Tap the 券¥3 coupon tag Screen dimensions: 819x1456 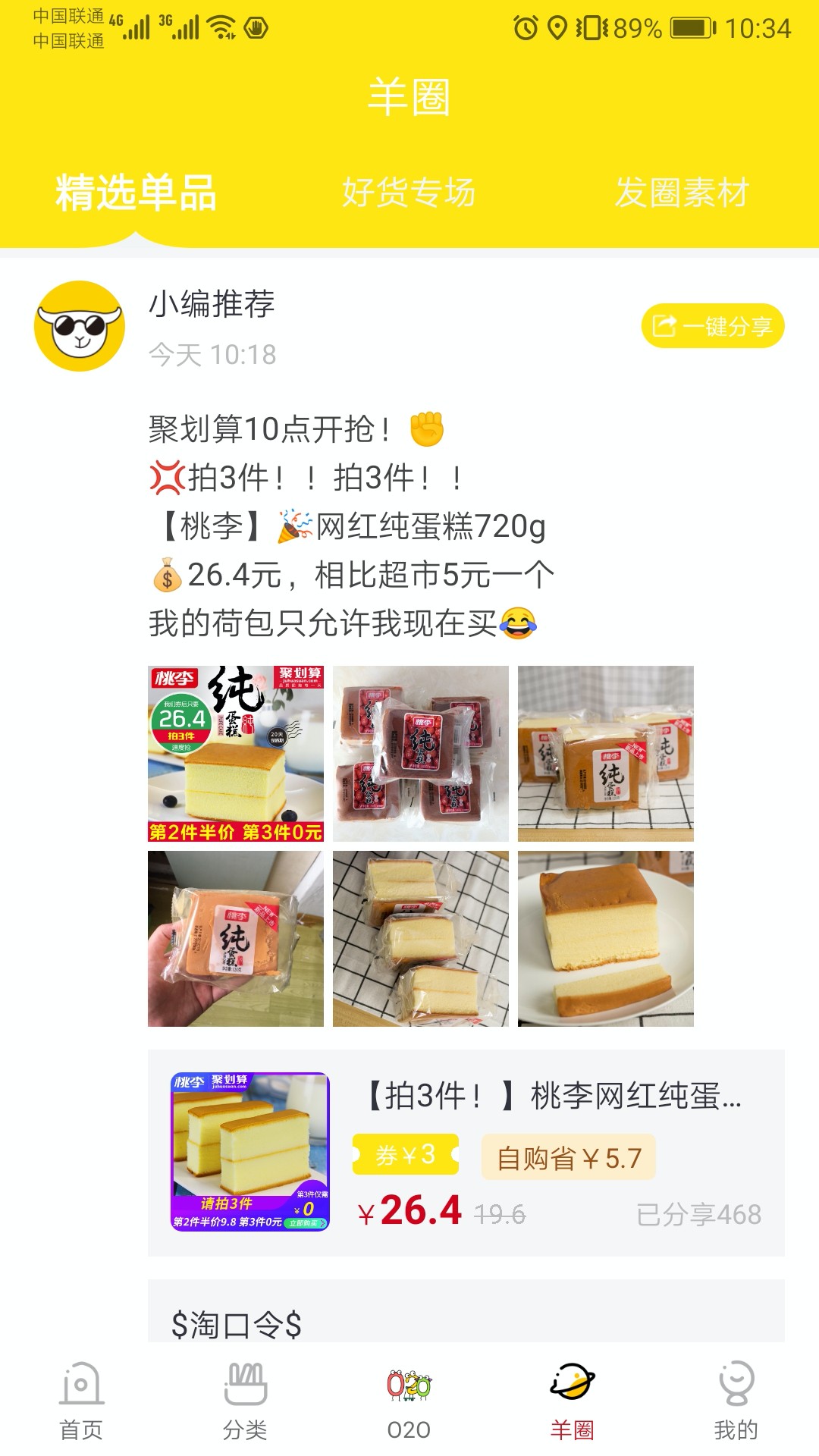point(406,1155)
